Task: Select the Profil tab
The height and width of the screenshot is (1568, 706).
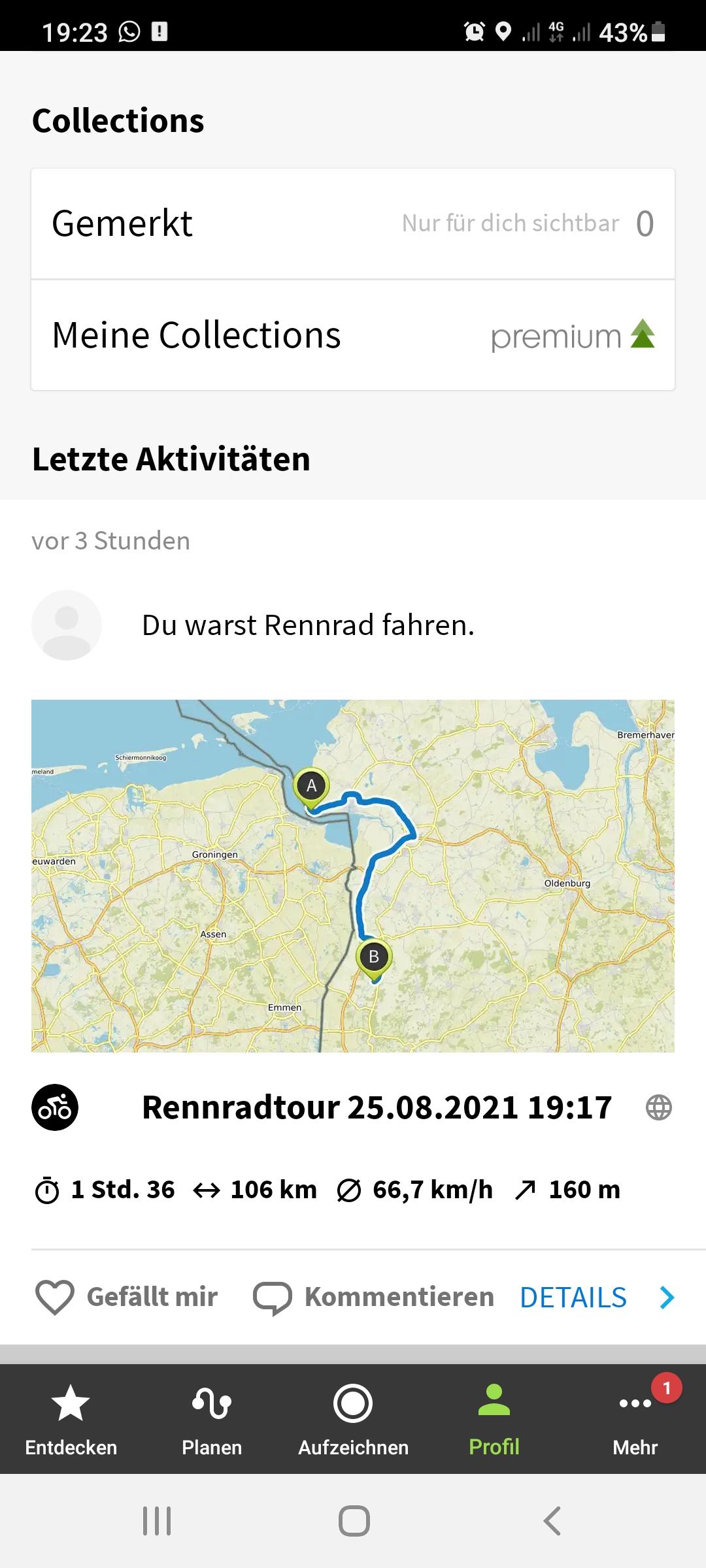Action: coord(494,1420)
